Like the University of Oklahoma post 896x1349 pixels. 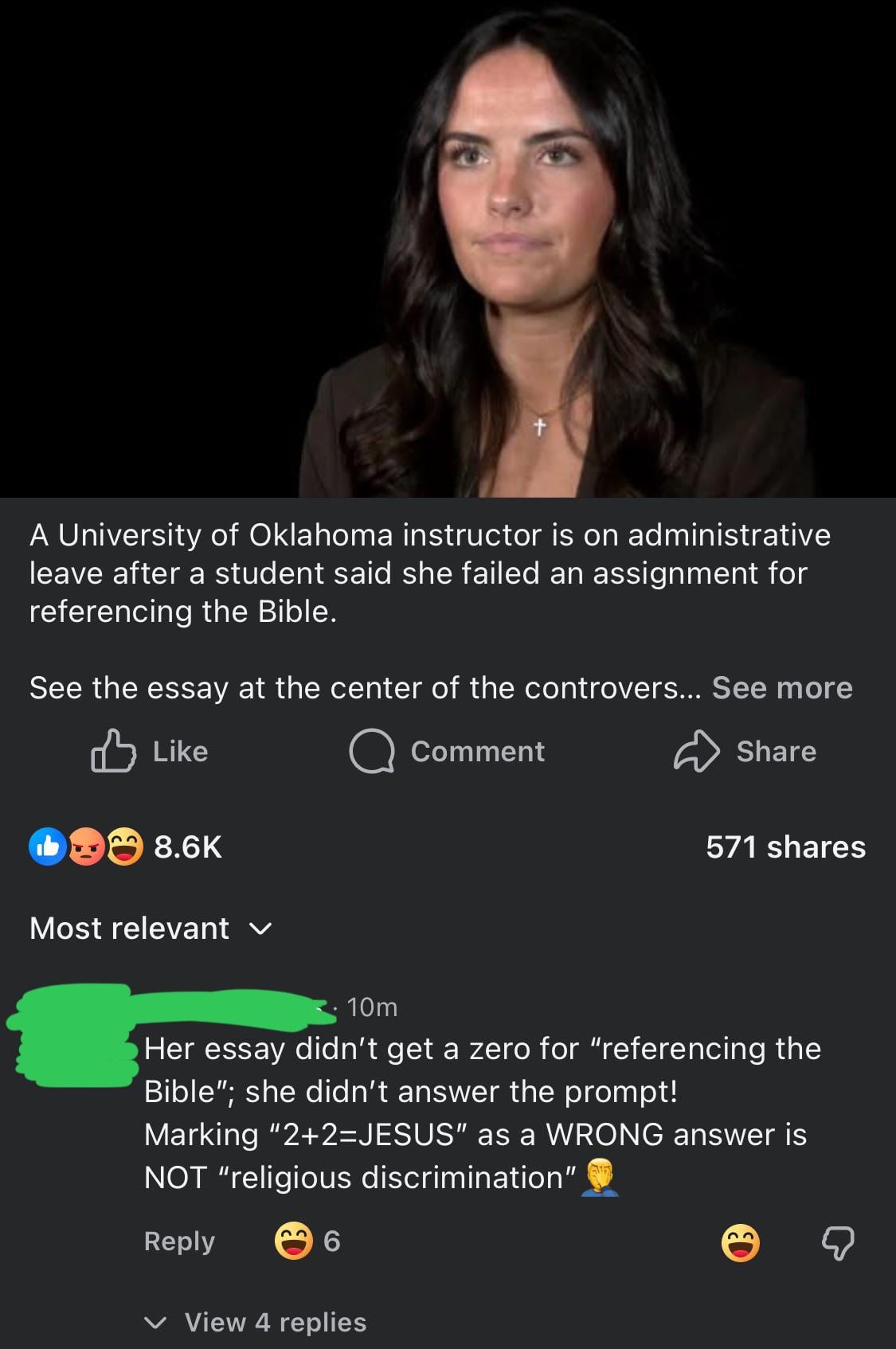click(x=150, y=751)
